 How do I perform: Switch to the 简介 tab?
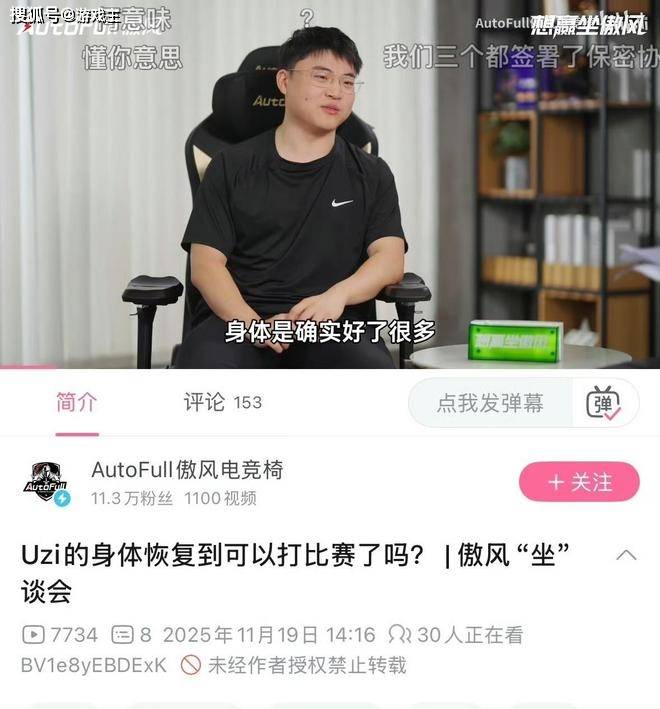pyautogui.click(x=76, y=402)
